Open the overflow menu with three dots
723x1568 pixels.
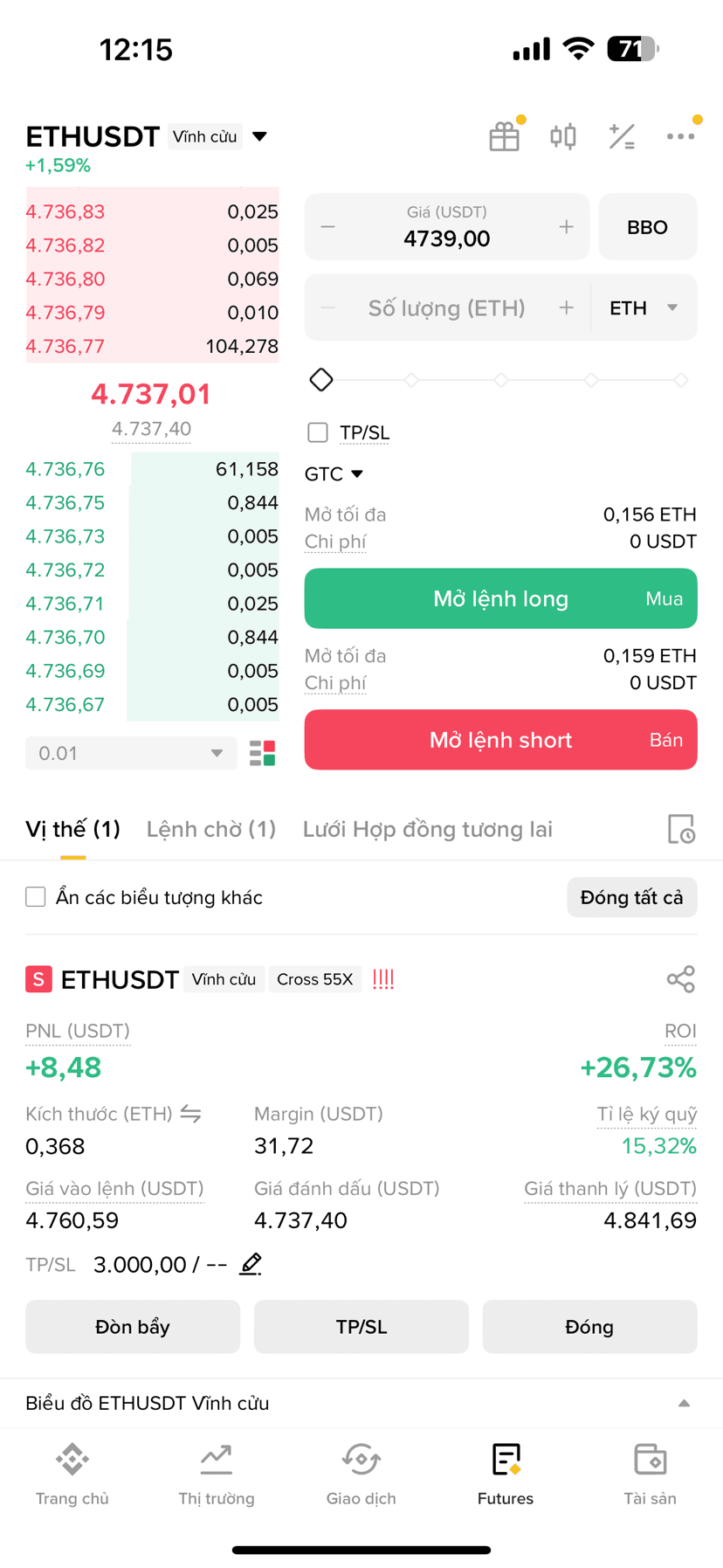click(680, 136)
